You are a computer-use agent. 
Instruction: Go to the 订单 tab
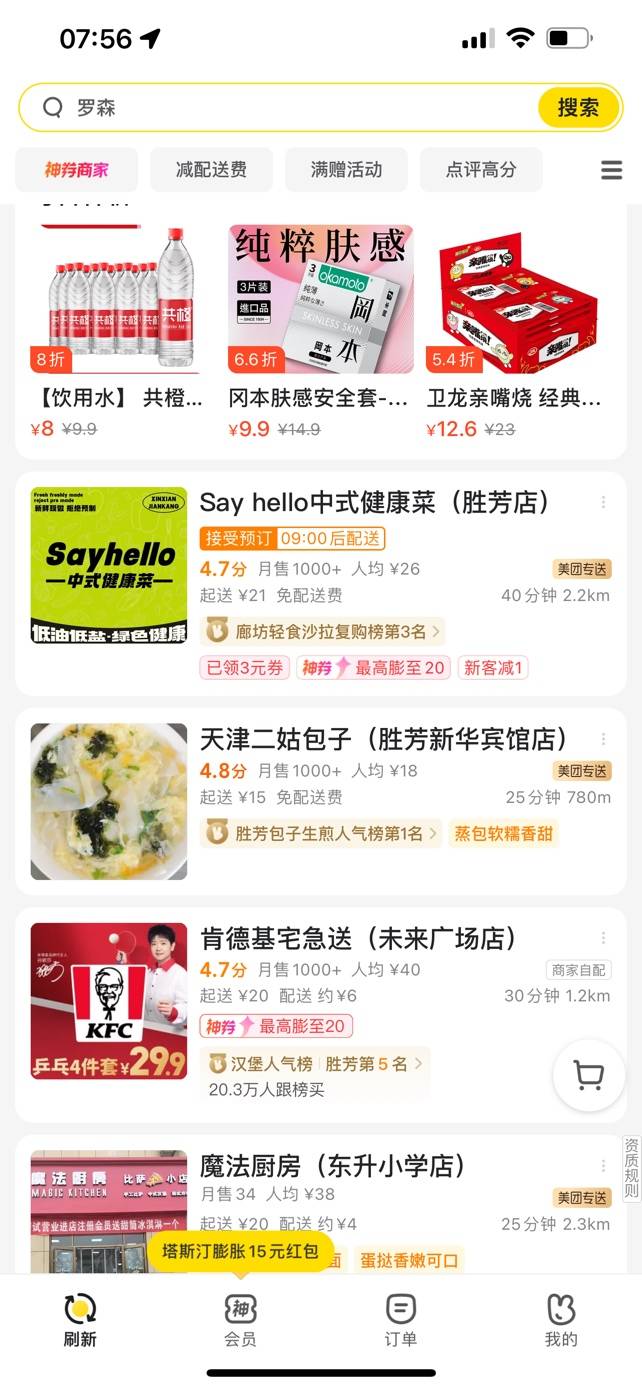click(401, 1320)
